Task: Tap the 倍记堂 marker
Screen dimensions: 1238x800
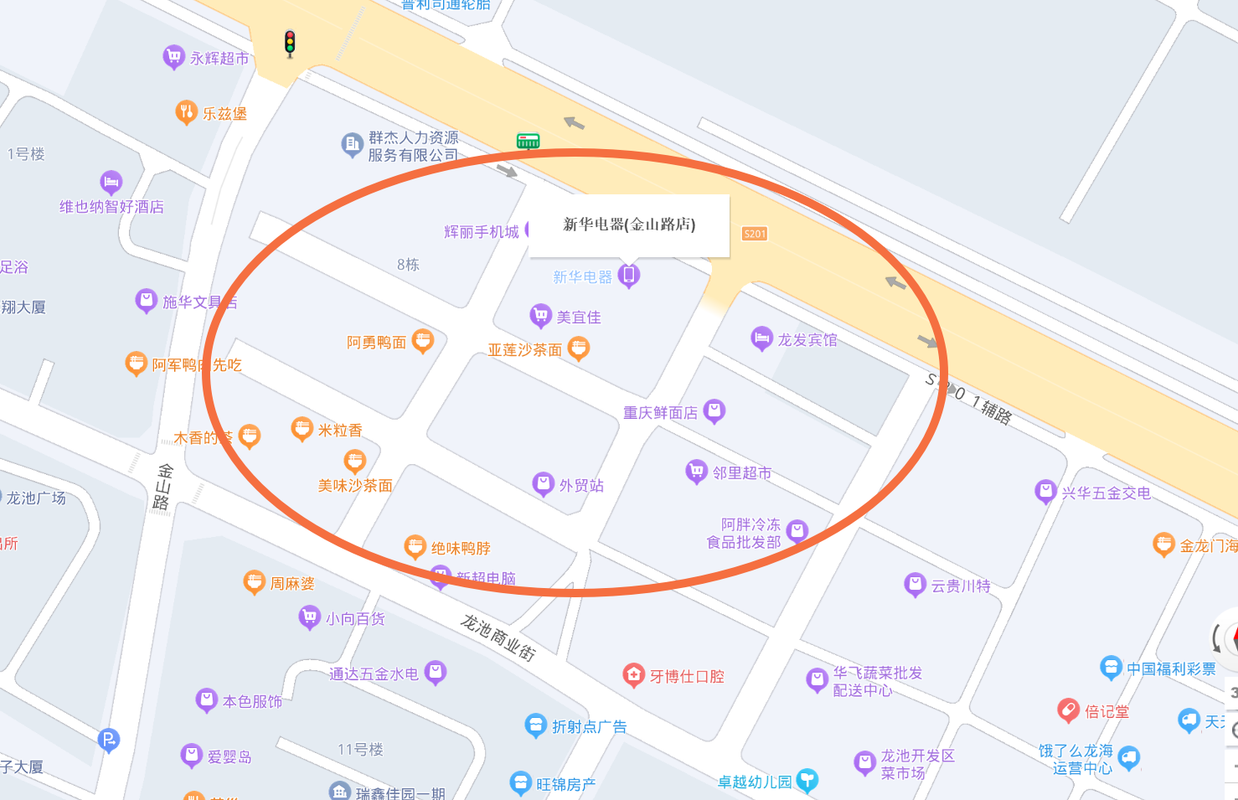Action: click(x=1069, y=711)
